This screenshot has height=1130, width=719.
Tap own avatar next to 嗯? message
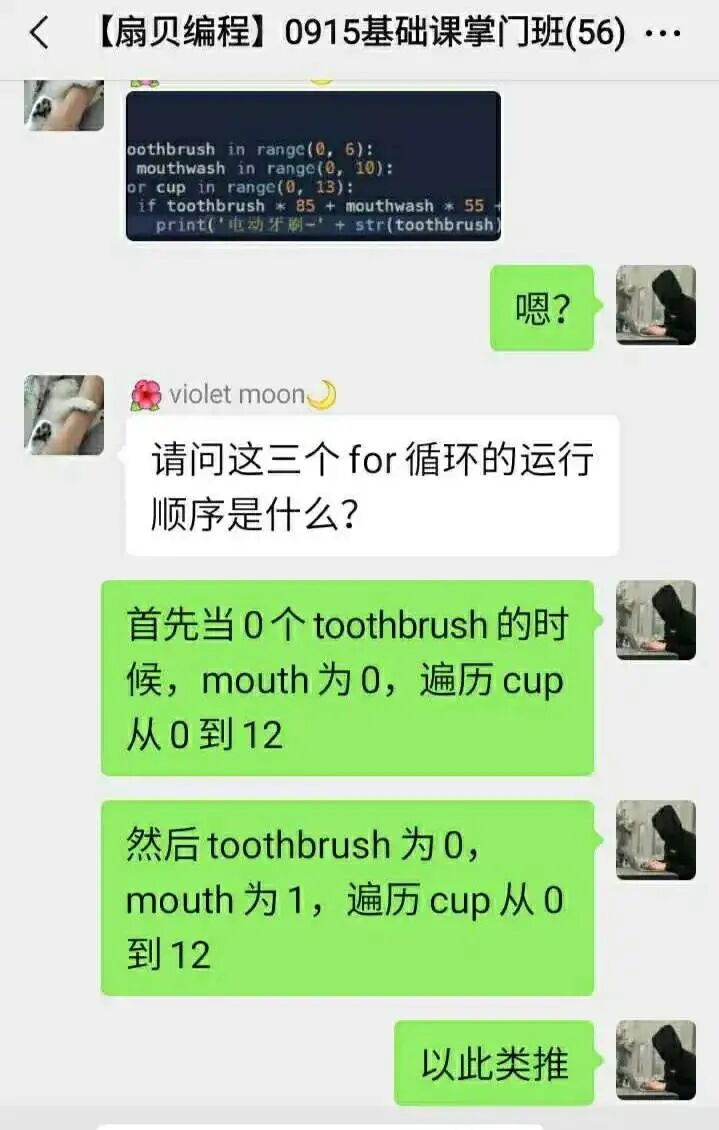(x=656, y=305)
